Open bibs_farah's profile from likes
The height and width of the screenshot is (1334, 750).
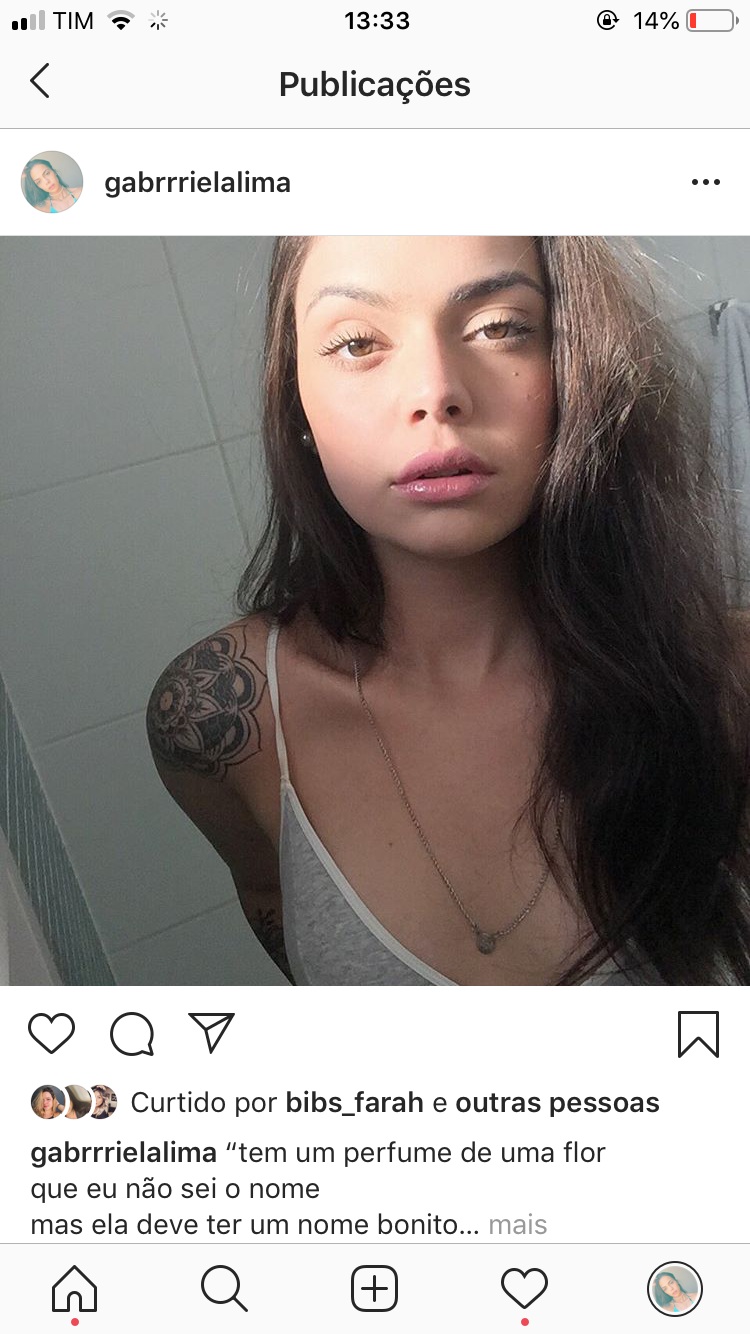click(x=354, y=1103)
